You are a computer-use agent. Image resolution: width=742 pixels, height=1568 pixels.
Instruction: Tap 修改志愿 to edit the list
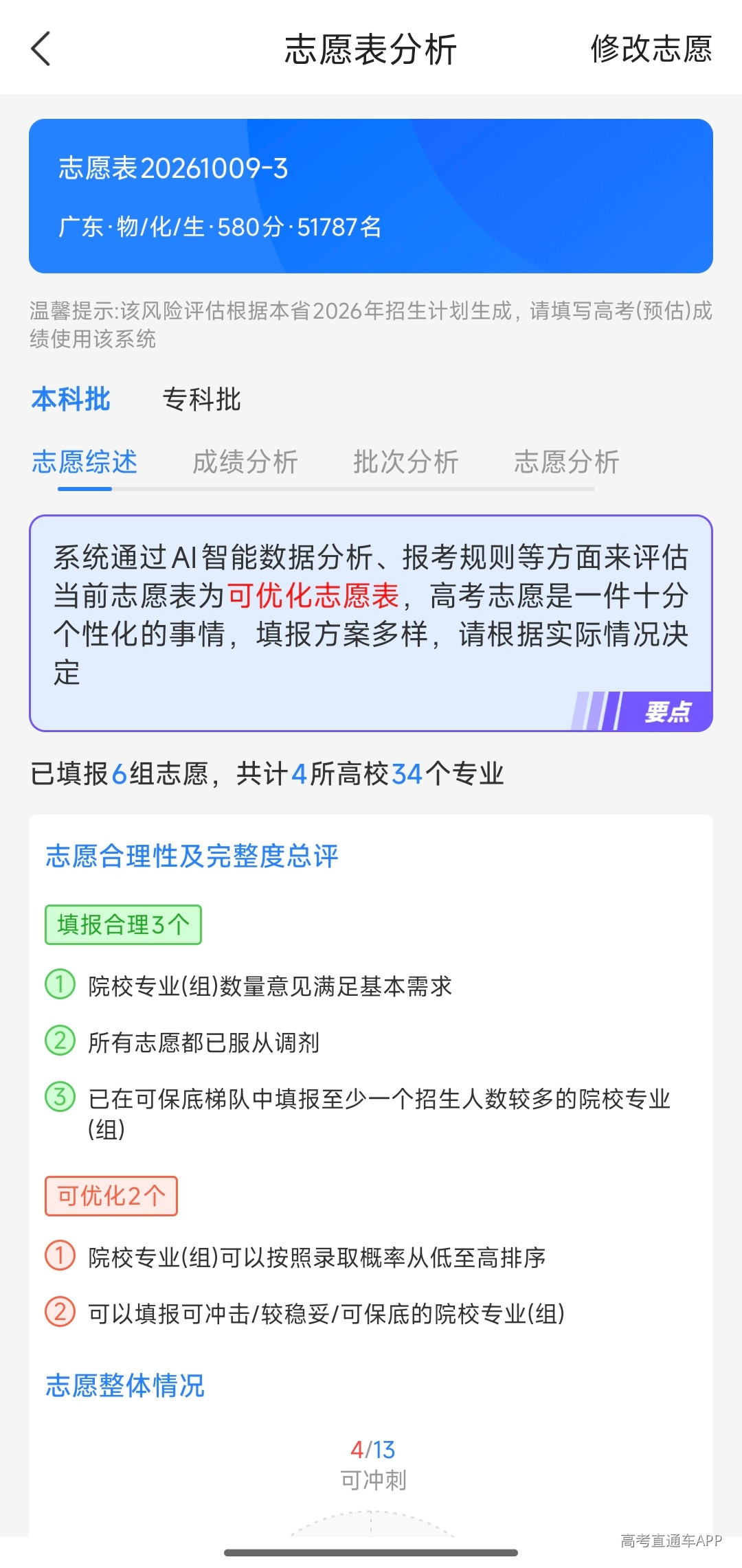point(651,49)
